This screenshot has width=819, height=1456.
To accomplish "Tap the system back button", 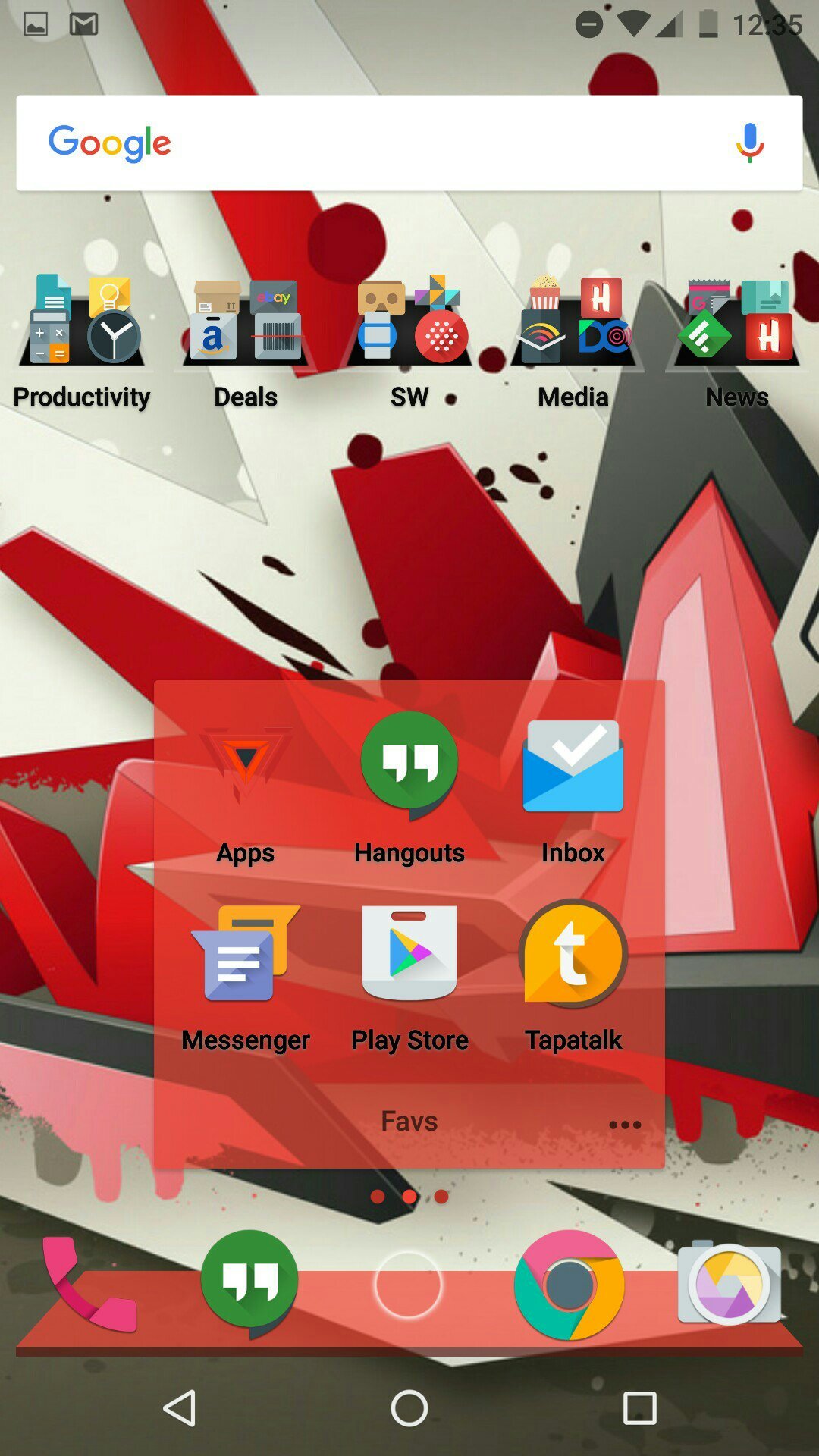I will (x=180, y=1409).
